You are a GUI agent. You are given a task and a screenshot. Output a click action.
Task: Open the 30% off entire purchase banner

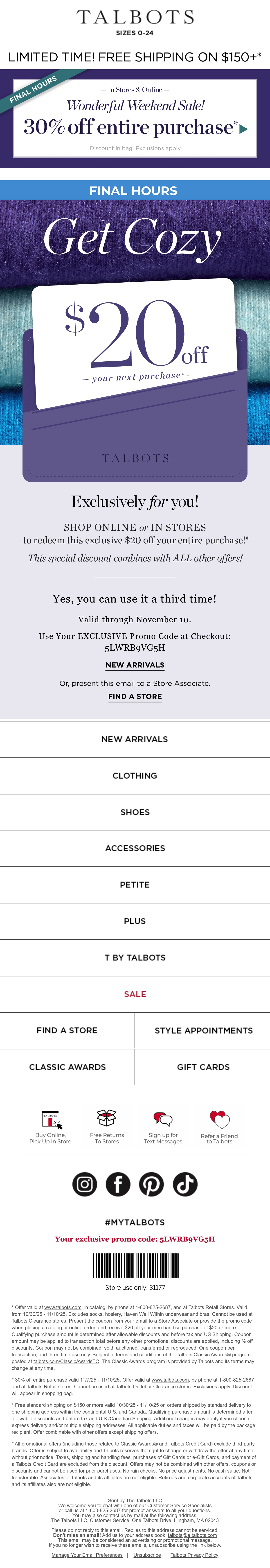tap(135, 119)
